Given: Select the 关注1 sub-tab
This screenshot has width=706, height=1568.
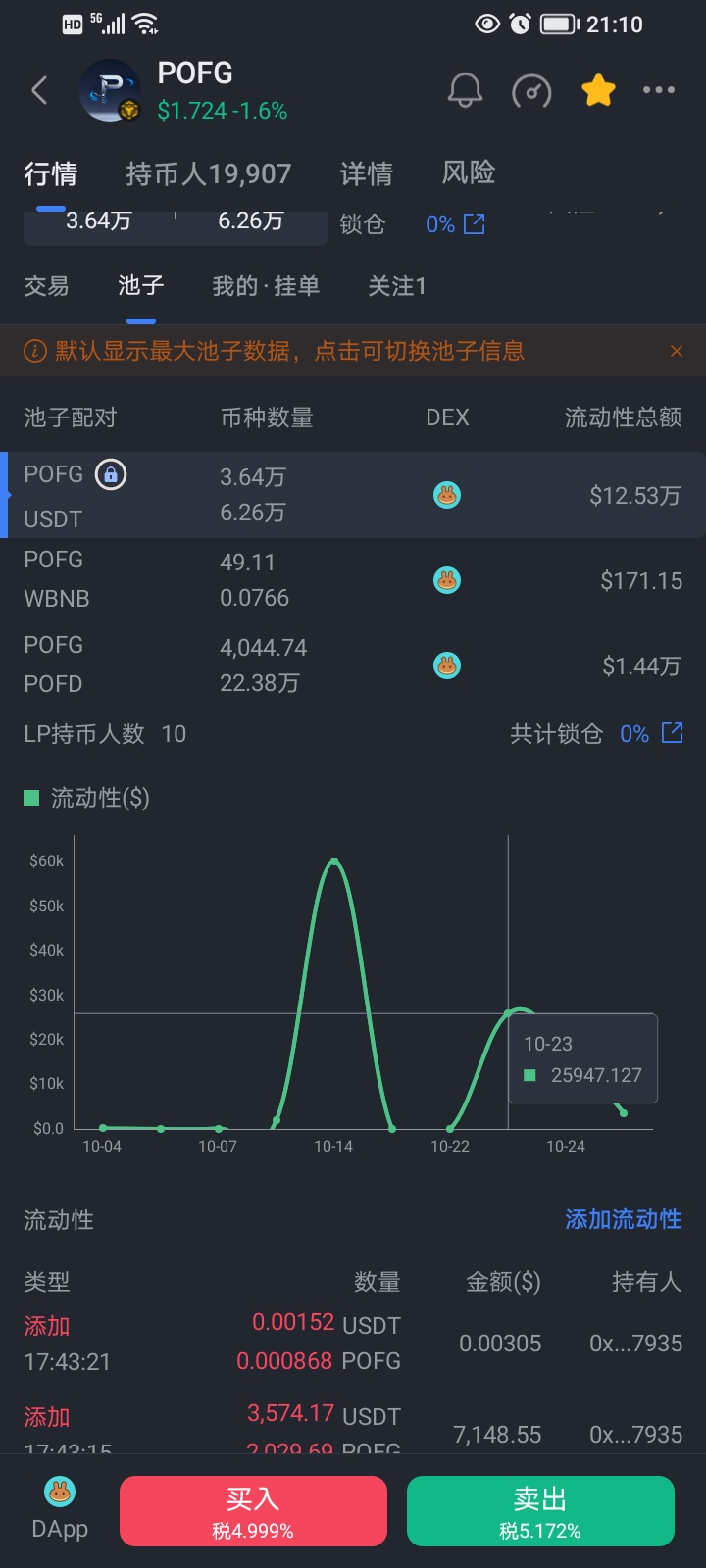Looking at the screenshot, I should click(397, 286).
